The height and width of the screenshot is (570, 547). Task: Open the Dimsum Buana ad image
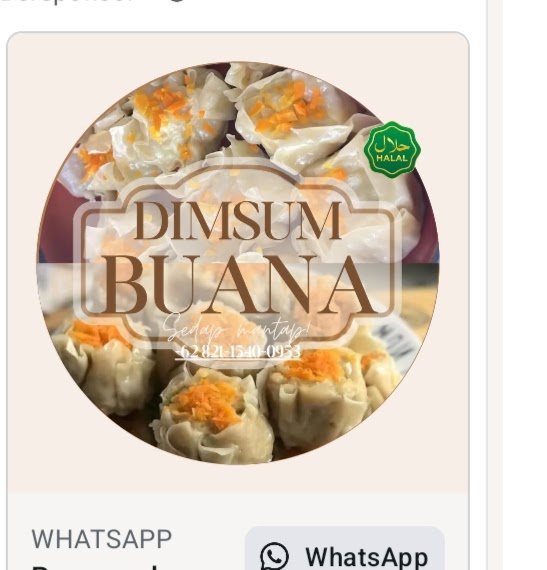pyautogui.click(x=238, y=263)
